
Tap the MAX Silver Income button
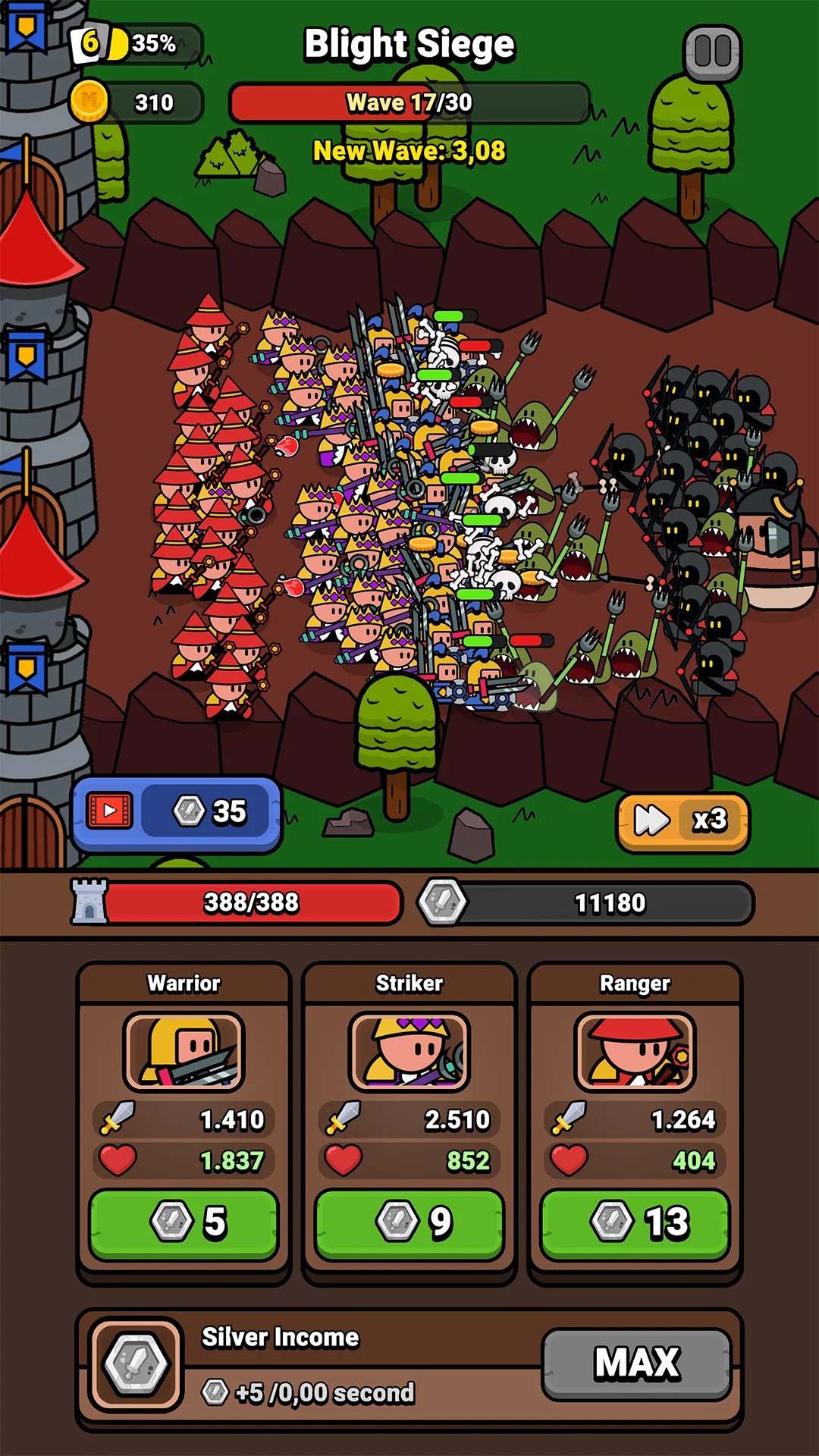[x=636, y=1363]
